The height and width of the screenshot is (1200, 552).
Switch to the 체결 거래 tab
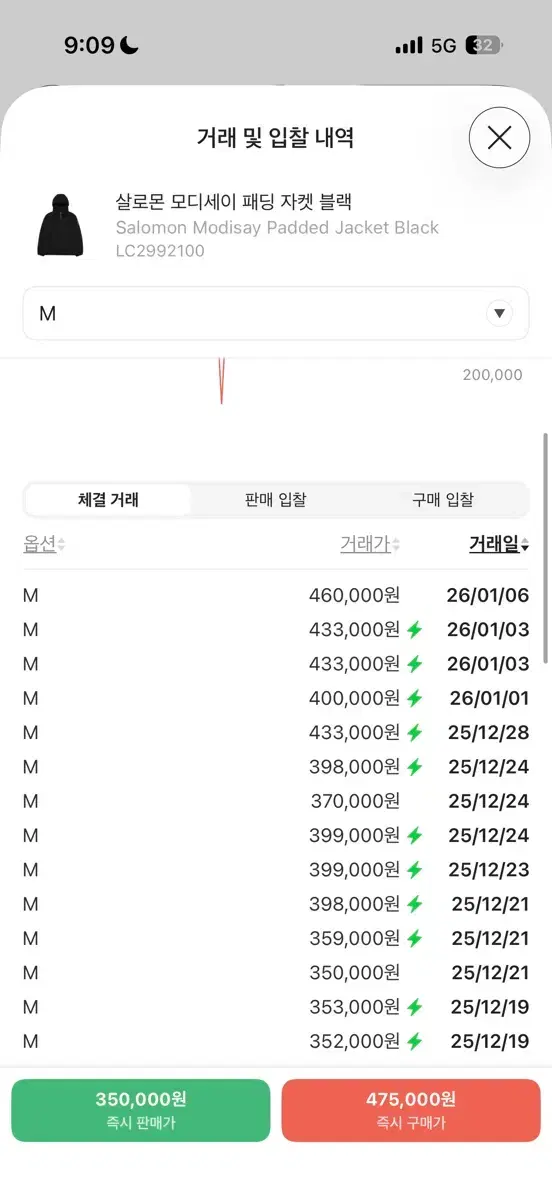pos(108,500)
